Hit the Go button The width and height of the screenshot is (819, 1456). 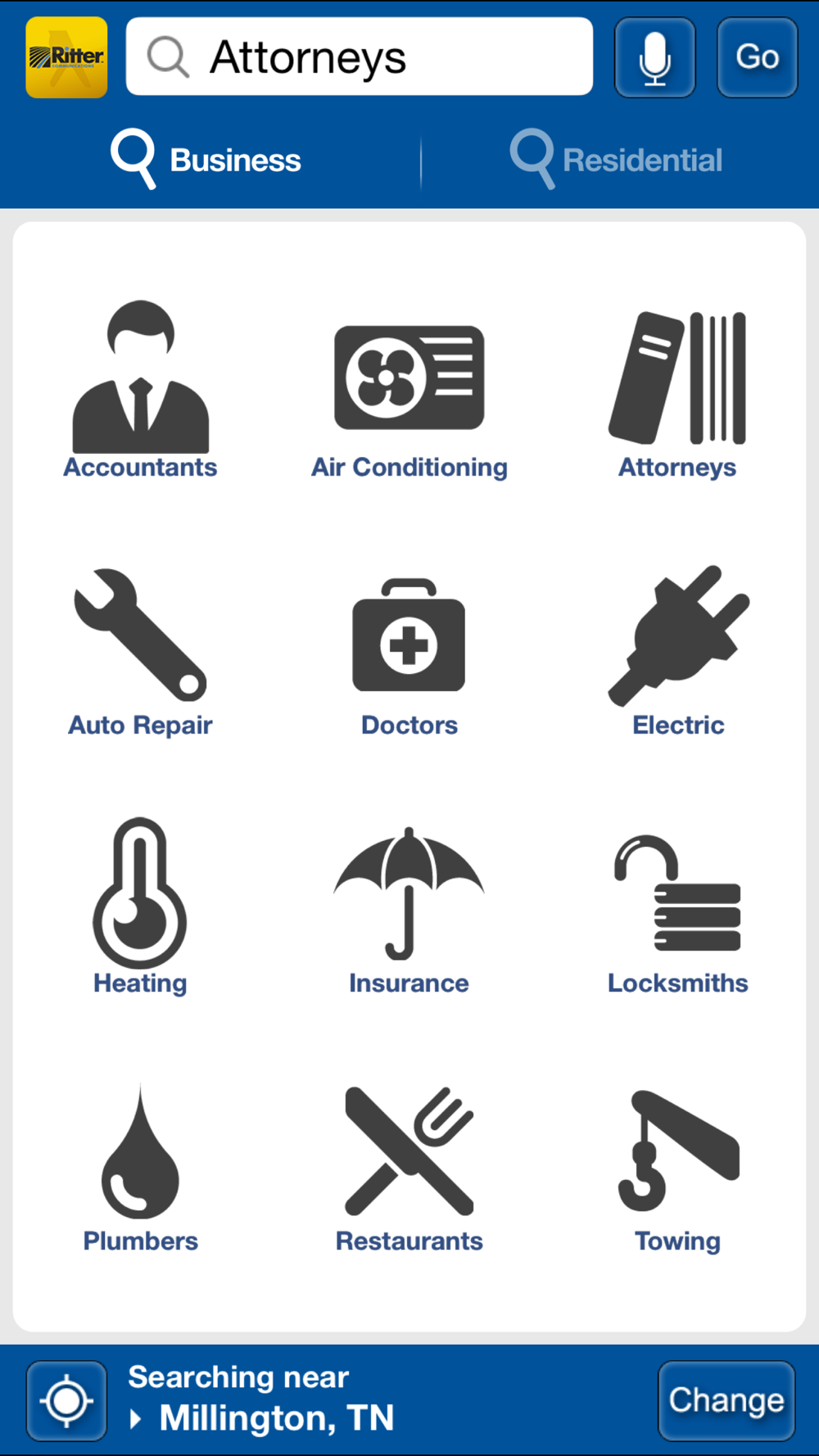click(757, 57)
